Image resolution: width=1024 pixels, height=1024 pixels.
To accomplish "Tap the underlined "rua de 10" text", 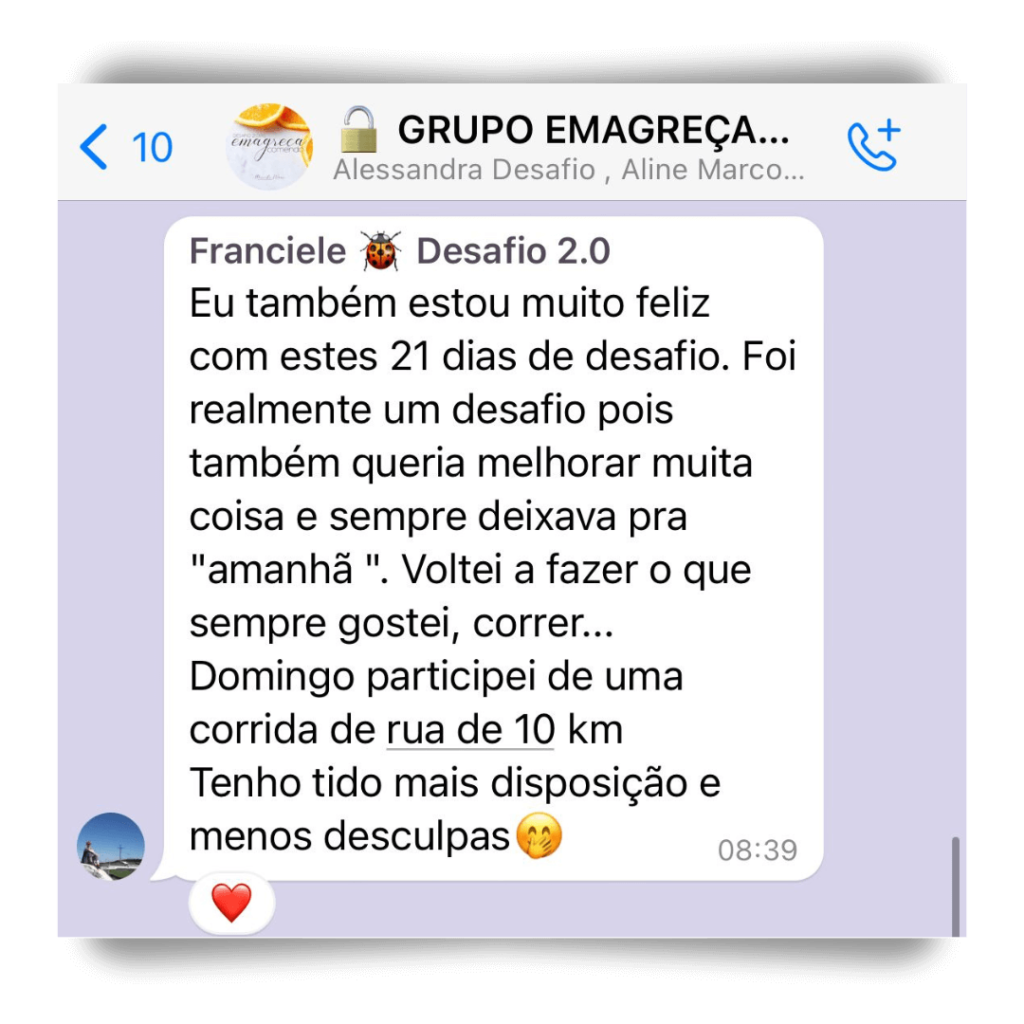I will click(x=469, y=730).
